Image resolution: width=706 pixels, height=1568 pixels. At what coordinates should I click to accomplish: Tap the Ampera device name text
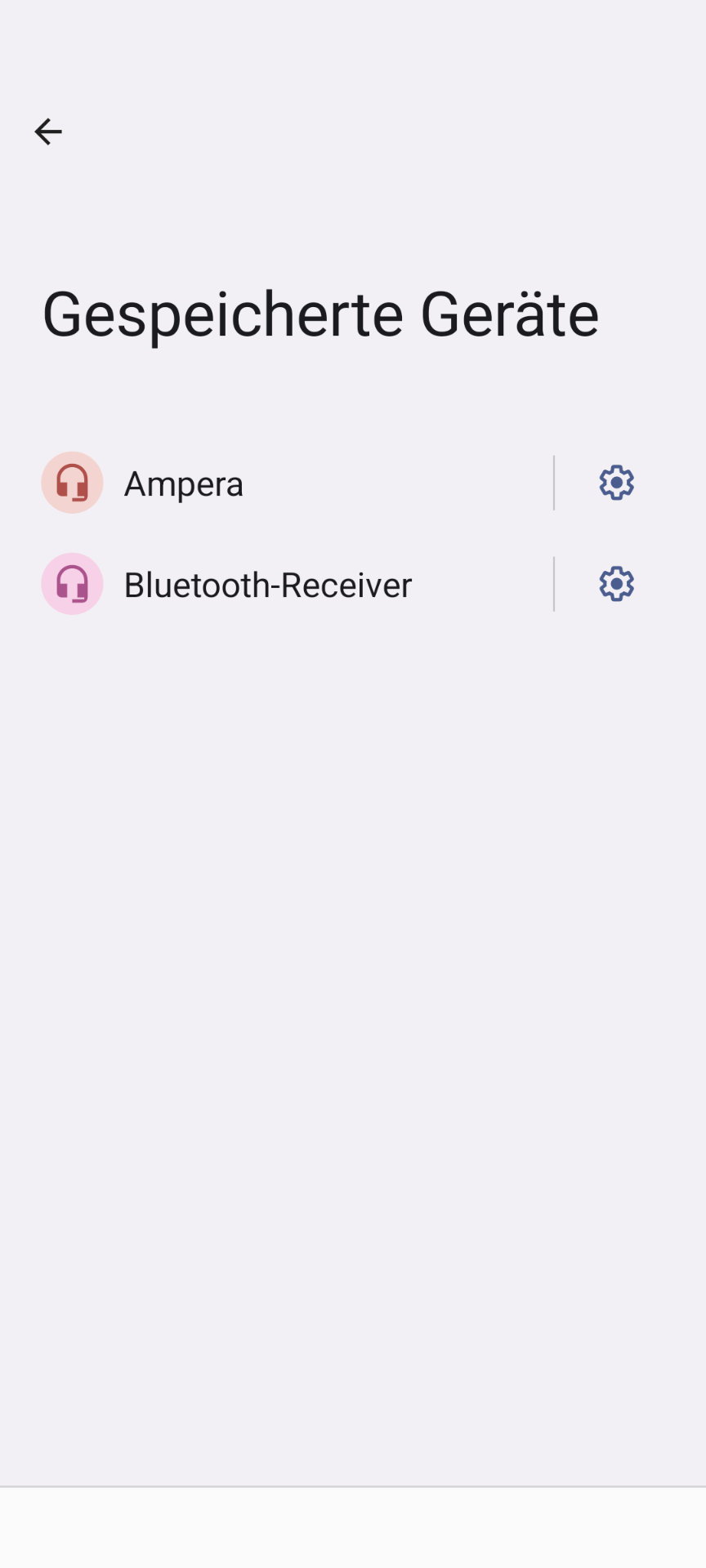click(183, 482)
